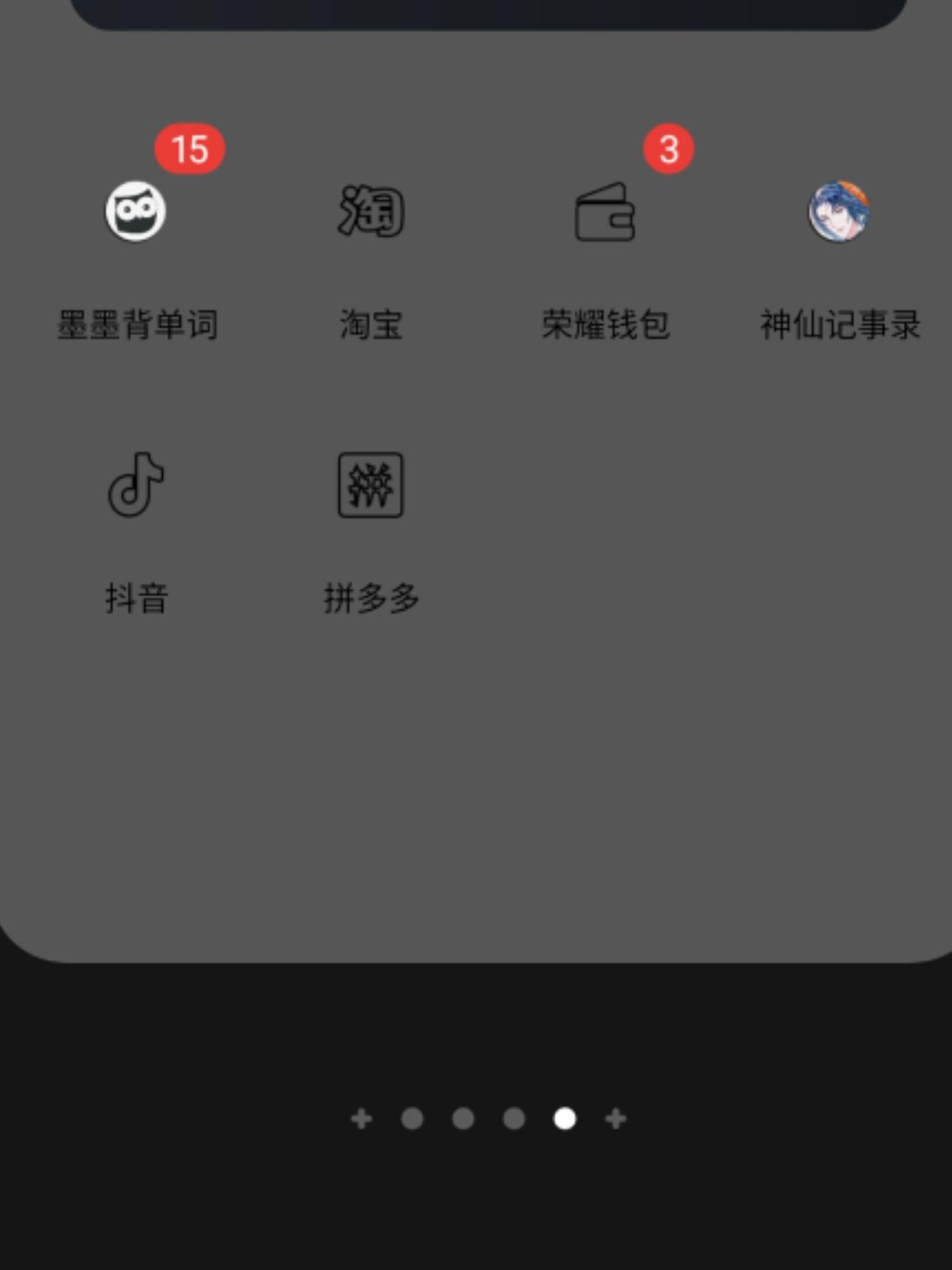The height and width of the screenshot is (1270, 952).
Task: Select the highlighted fifth page indicator dot
Action: tap(563, 1117)
